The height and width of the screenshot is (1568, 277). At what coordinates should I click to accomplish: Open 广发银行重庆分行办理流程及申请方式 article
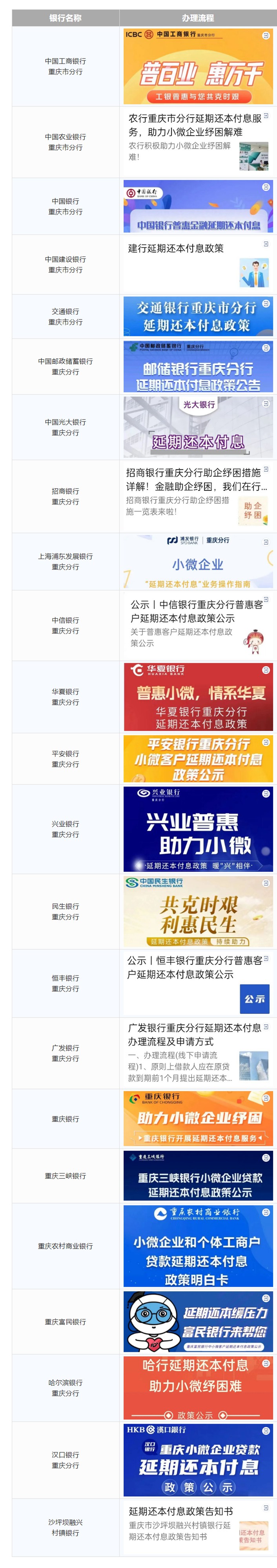click(x=195, y=1035)
